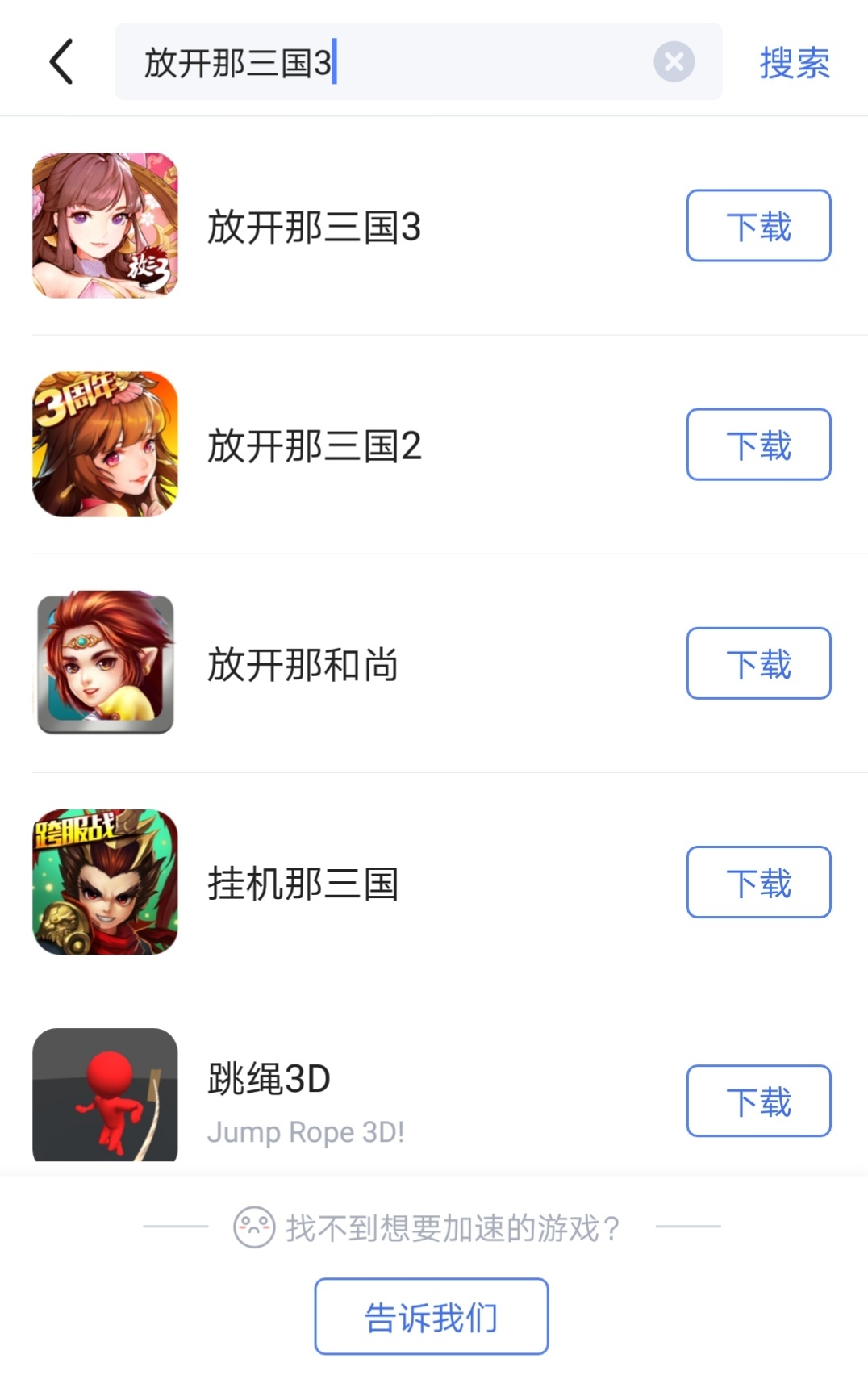Tap the 搜索 button to search

(794, 62)
